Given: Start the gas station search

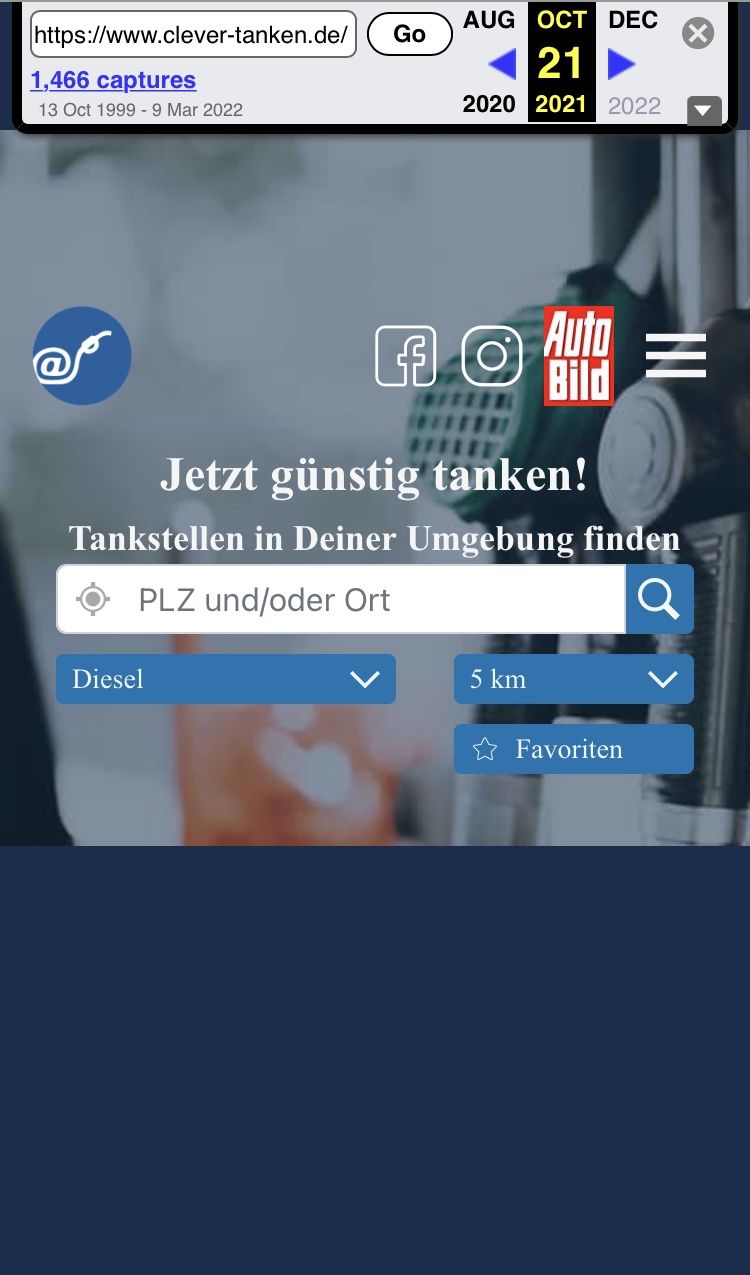Looking at the screenshot, I should 659,599.
